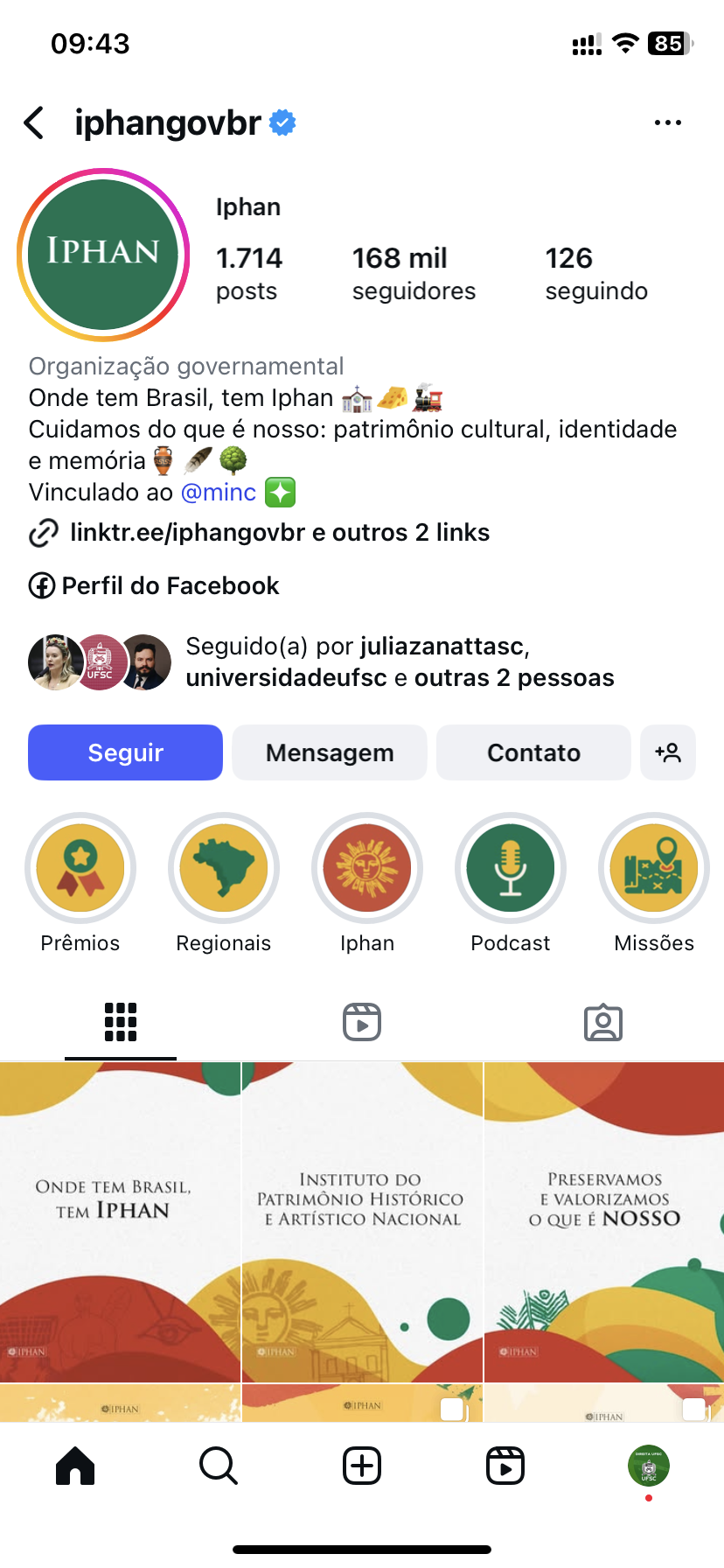Switch to the Reels tab on profile

coord(362,1022)
